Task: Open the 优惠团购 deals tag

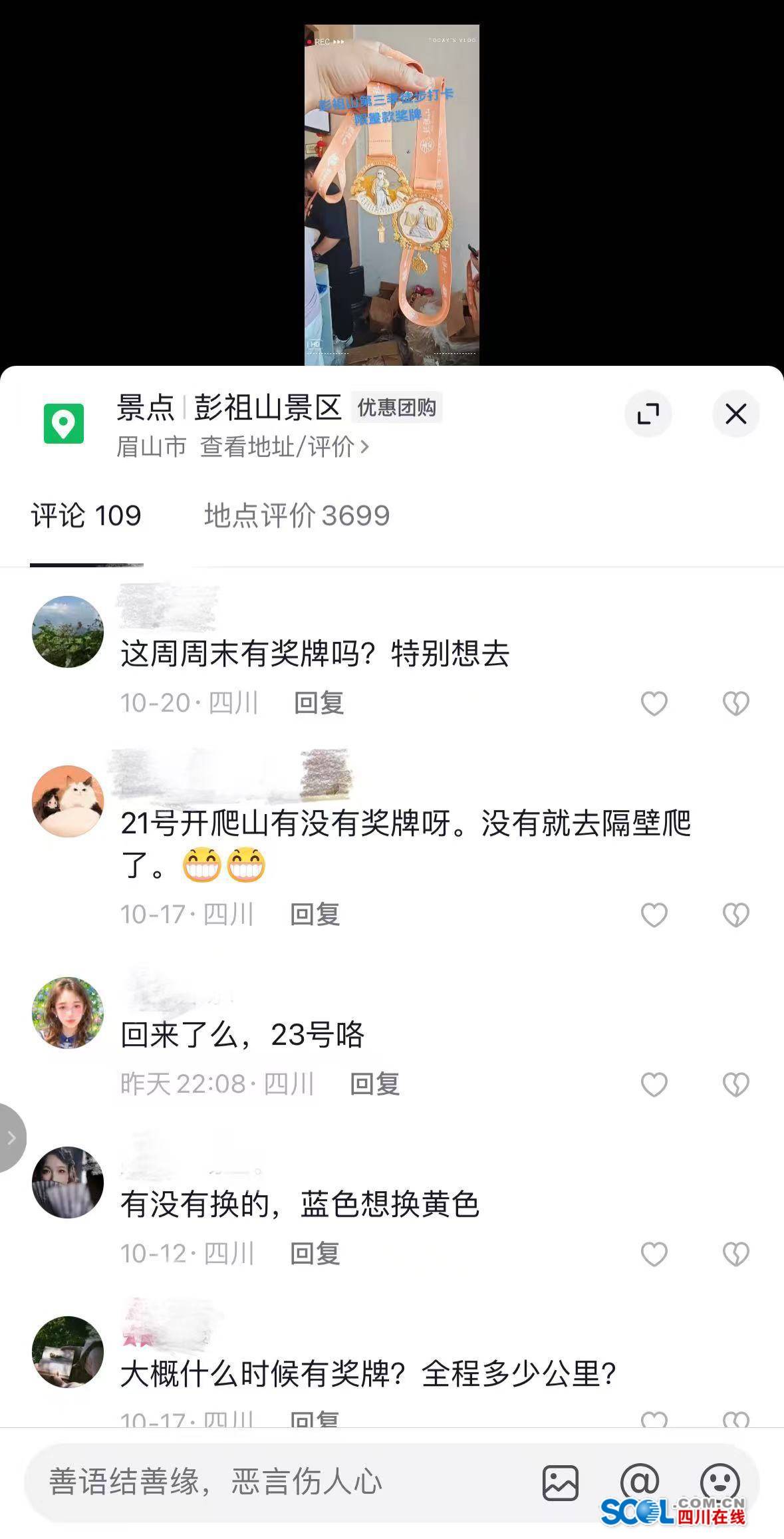Action: click(x=396, y=407)
